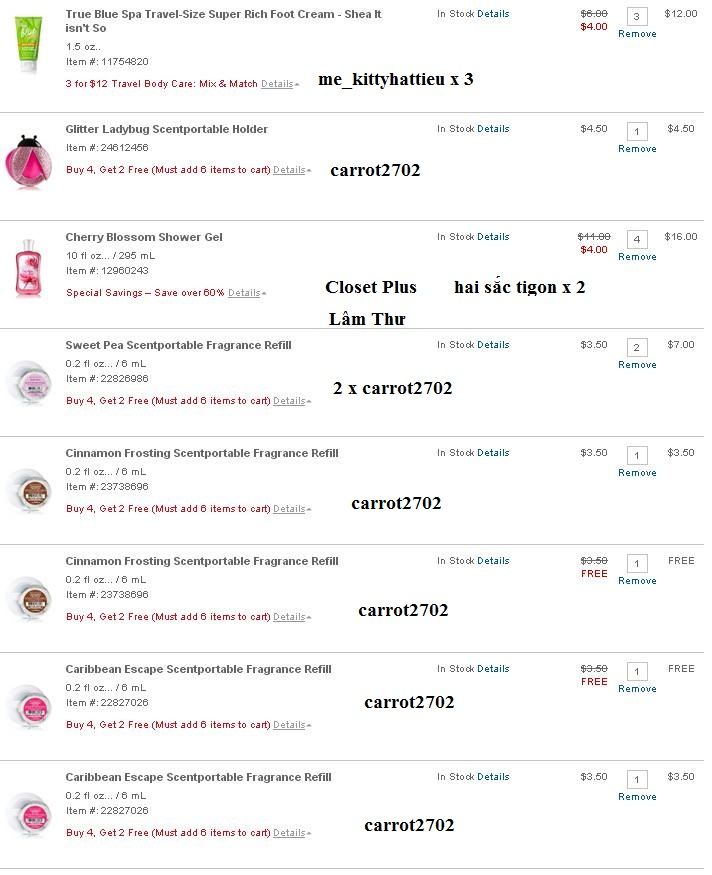Open stock Details for Glitter Ladybug Holder
The image size is (712, 875).
[x=493, y=129]
